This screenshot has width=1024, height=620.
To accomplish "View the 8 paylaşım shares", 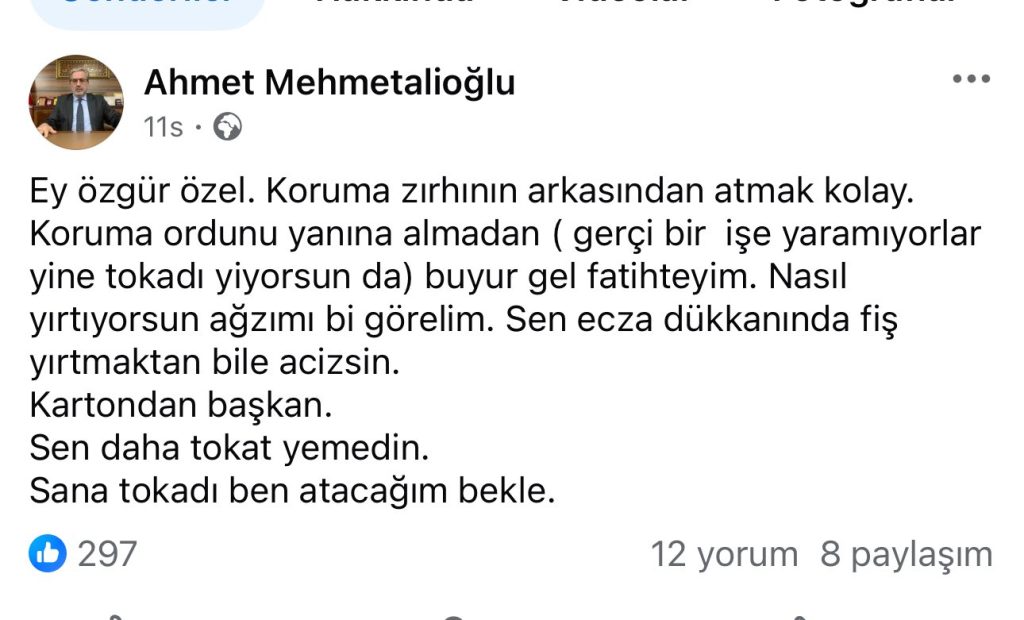I will tap(906, 554).
